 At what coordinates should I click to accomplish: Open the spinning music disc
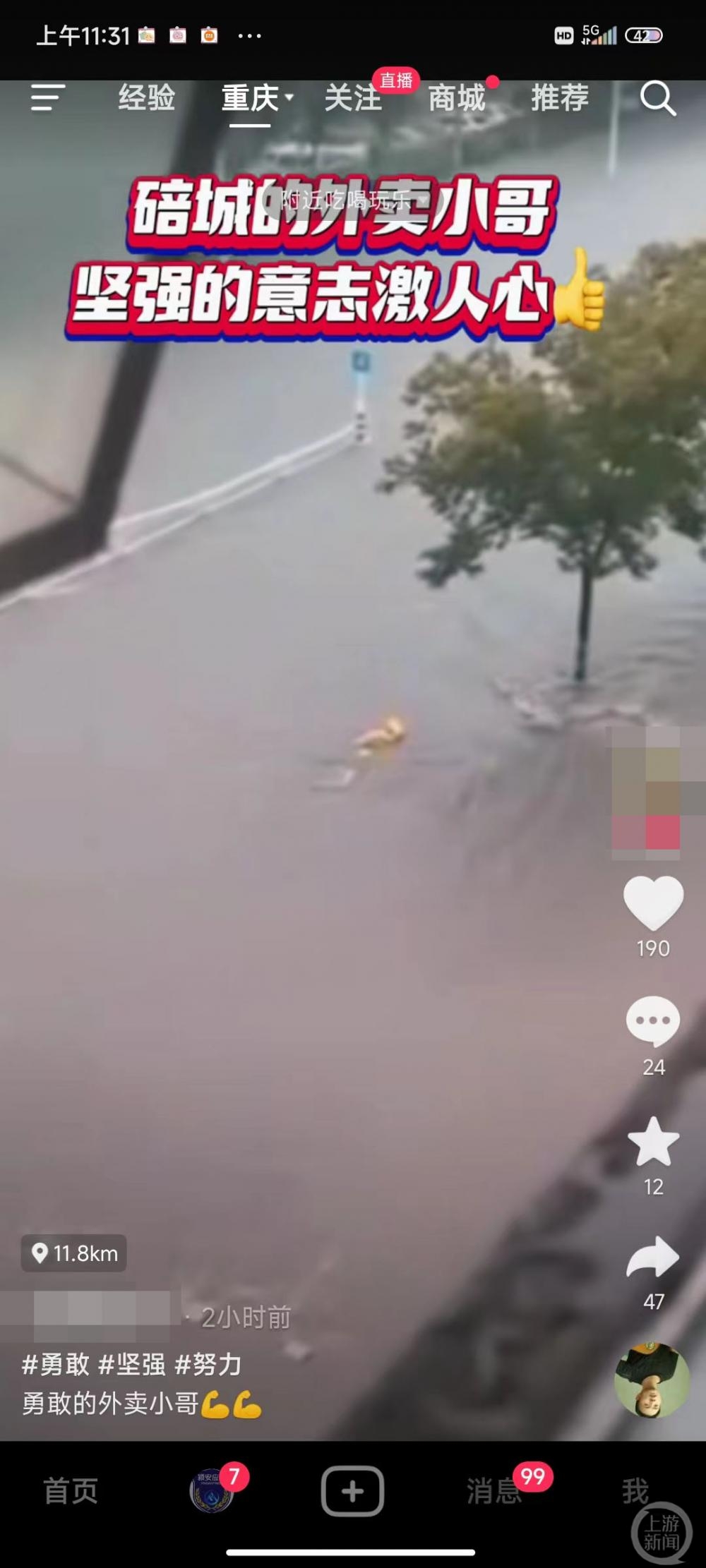point(652,1380)
